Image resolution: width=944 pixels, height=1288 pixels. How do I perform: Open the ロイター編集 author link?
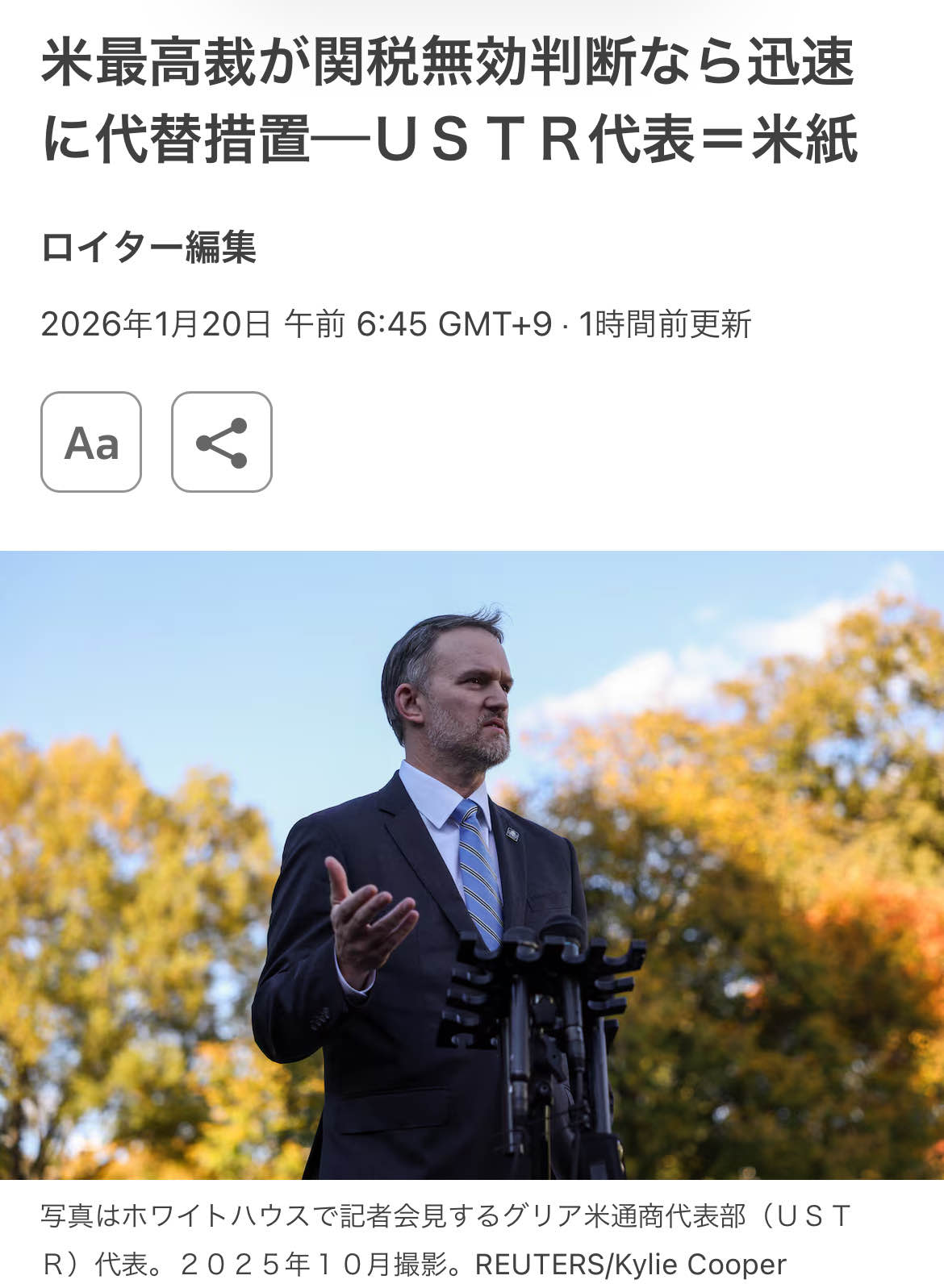(x=148, y=247)
